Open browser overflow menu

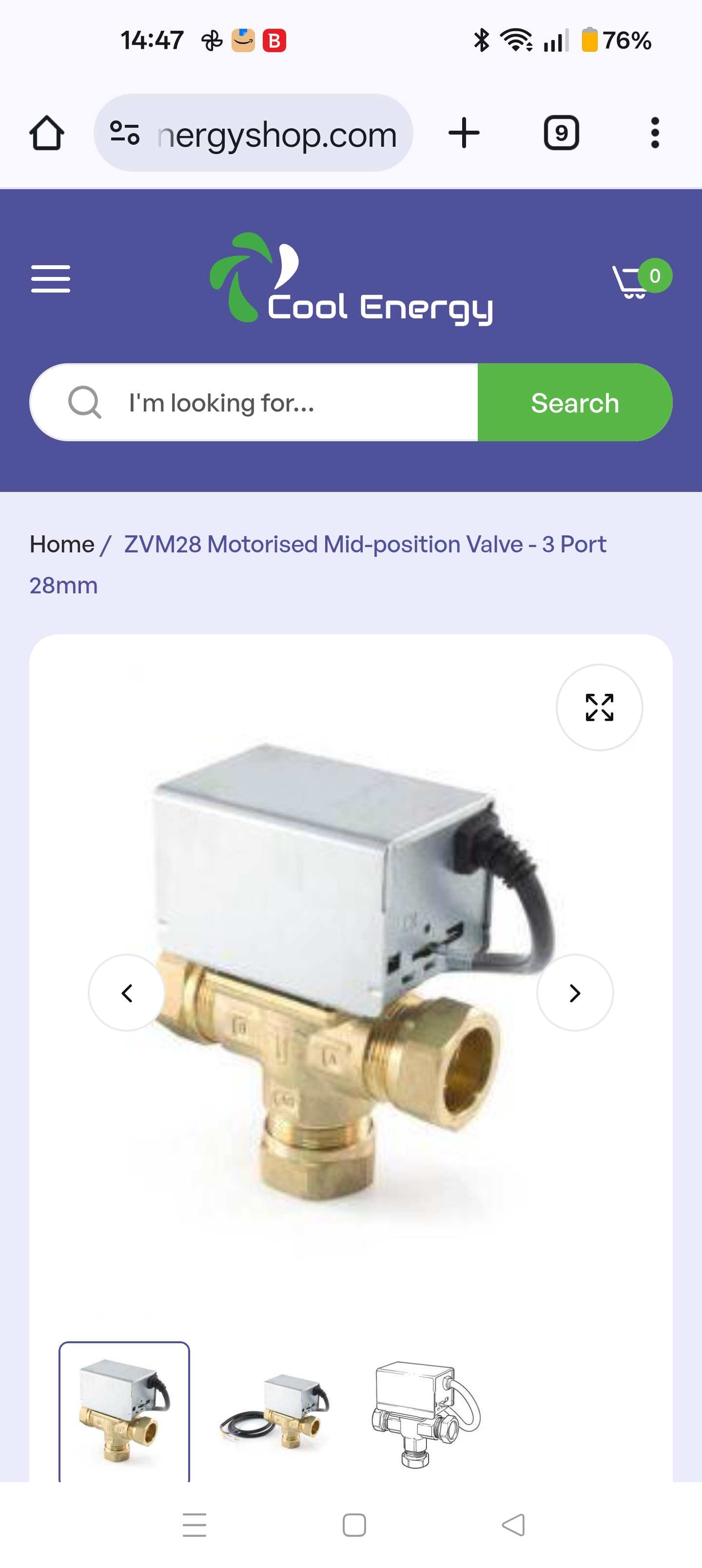point(655,133)
